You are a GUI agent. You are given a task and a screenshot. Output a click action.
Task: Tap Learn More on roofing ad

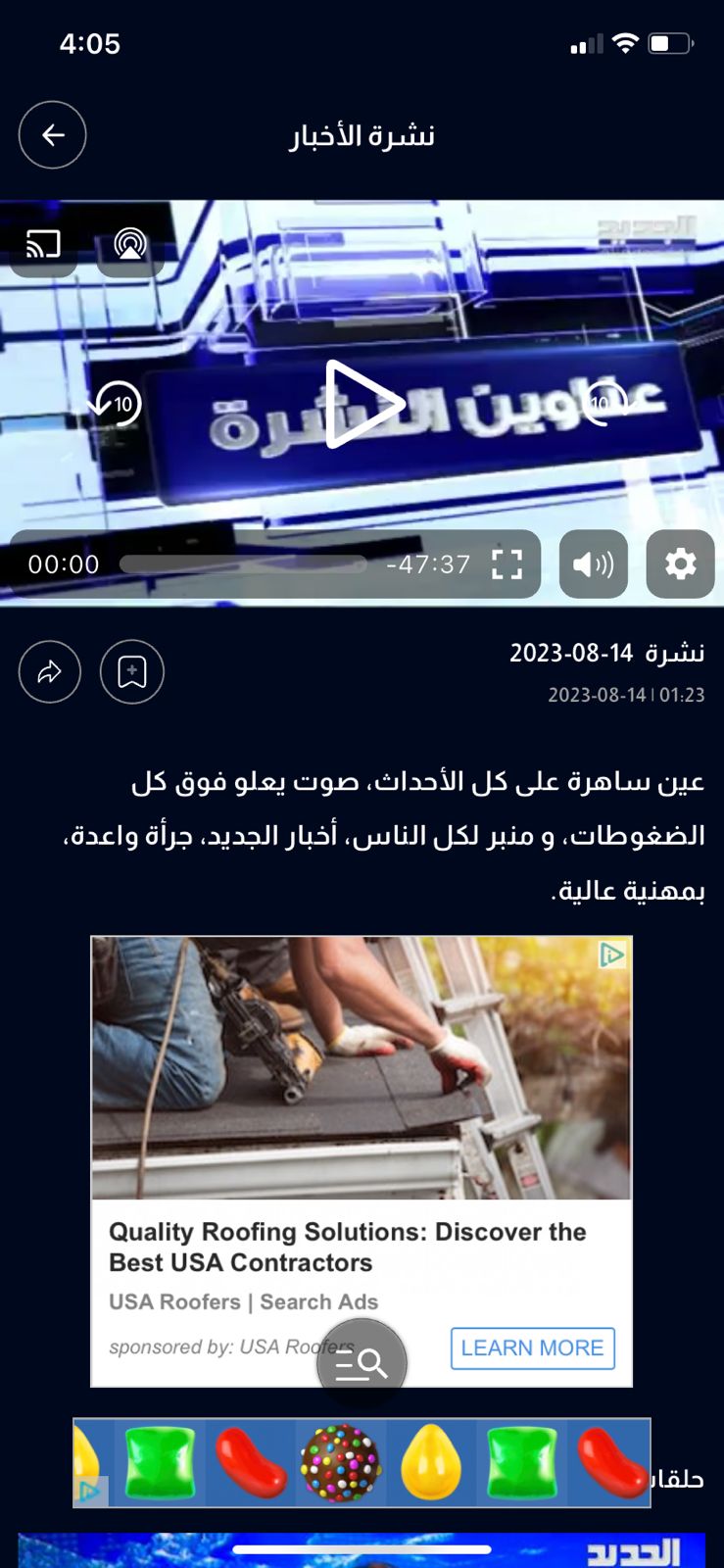coord(532,1348)
